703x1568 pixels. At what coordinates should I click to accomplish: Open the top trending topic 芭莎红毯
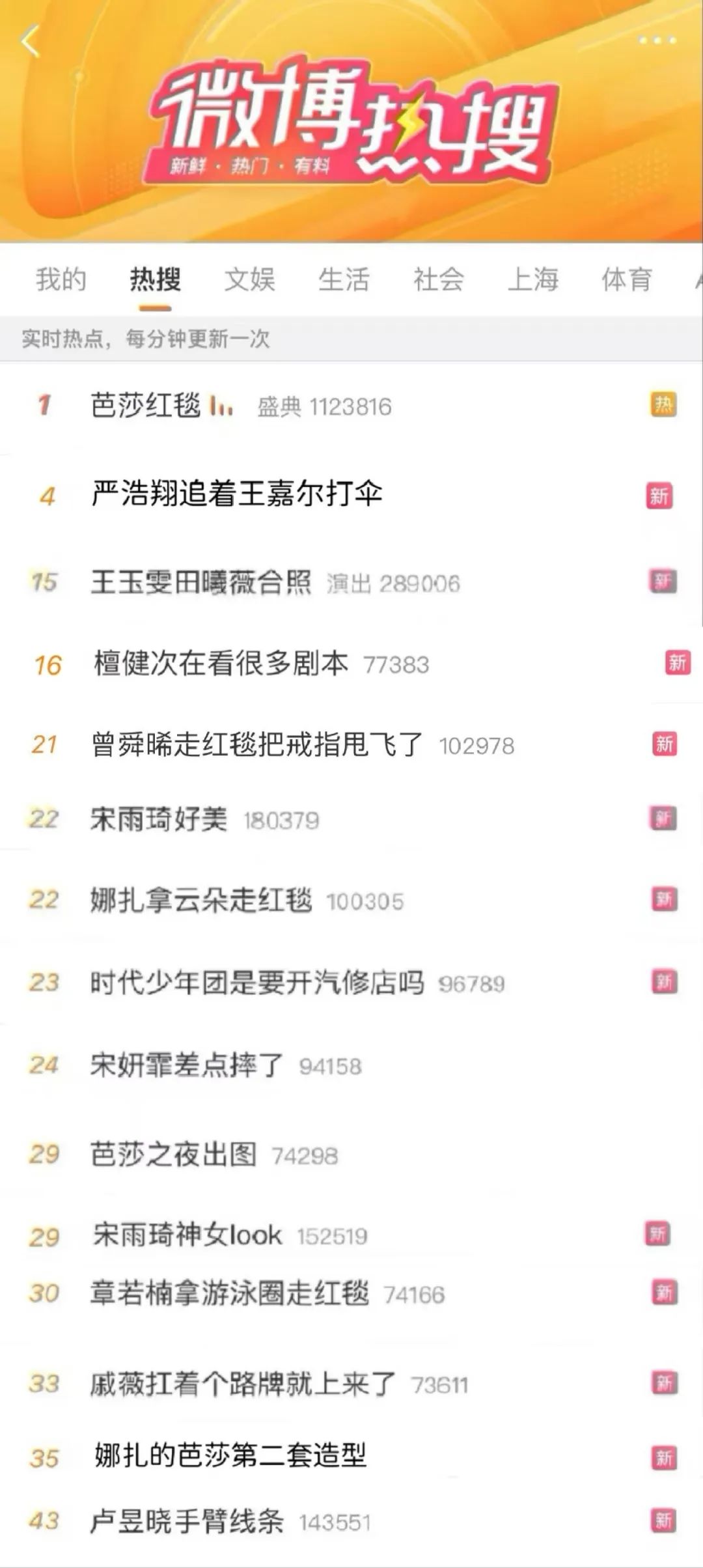click(146, 405)
